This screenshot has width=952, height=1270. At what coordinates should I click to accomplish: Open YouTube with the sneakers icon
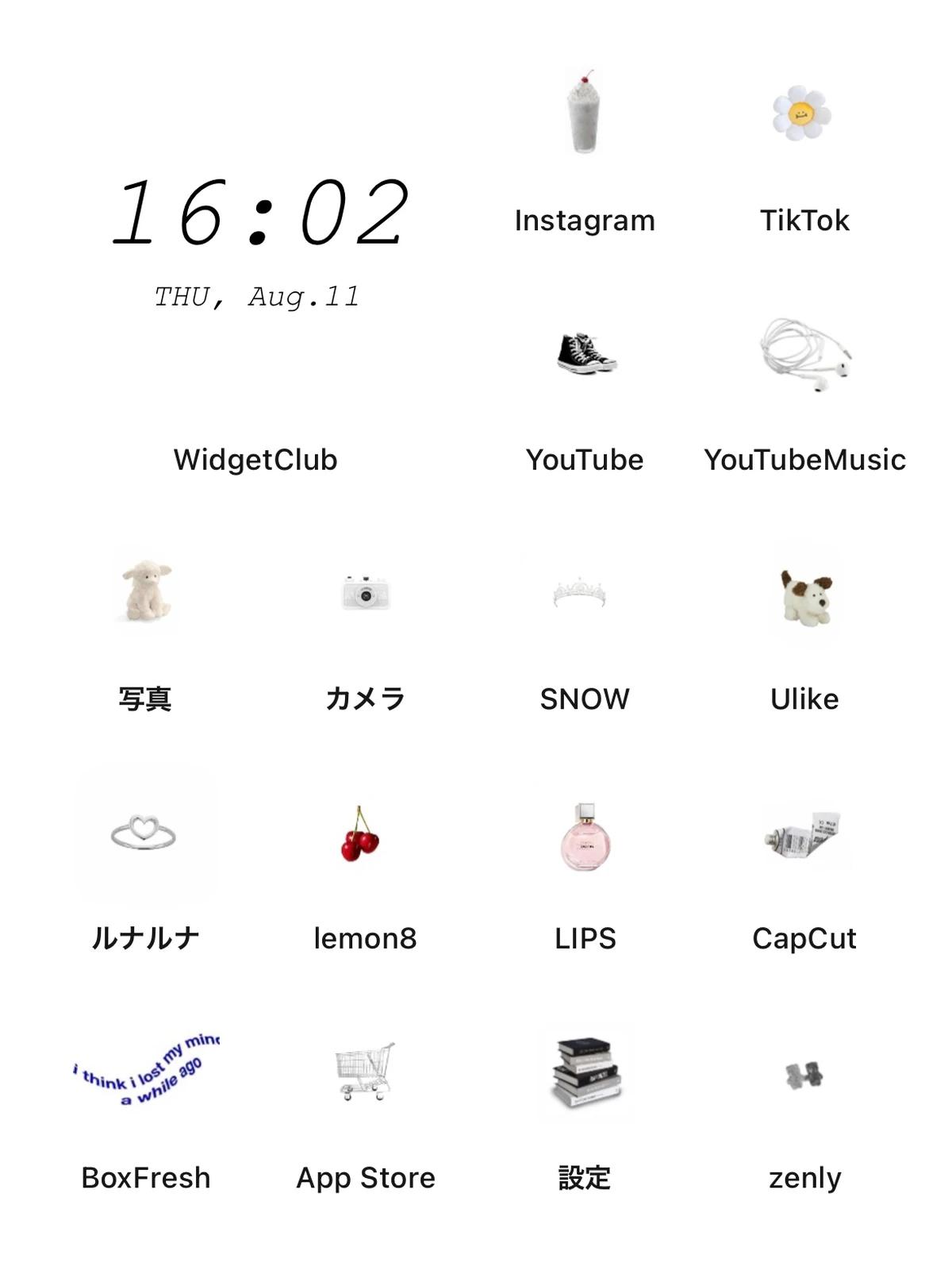point(585,353)
